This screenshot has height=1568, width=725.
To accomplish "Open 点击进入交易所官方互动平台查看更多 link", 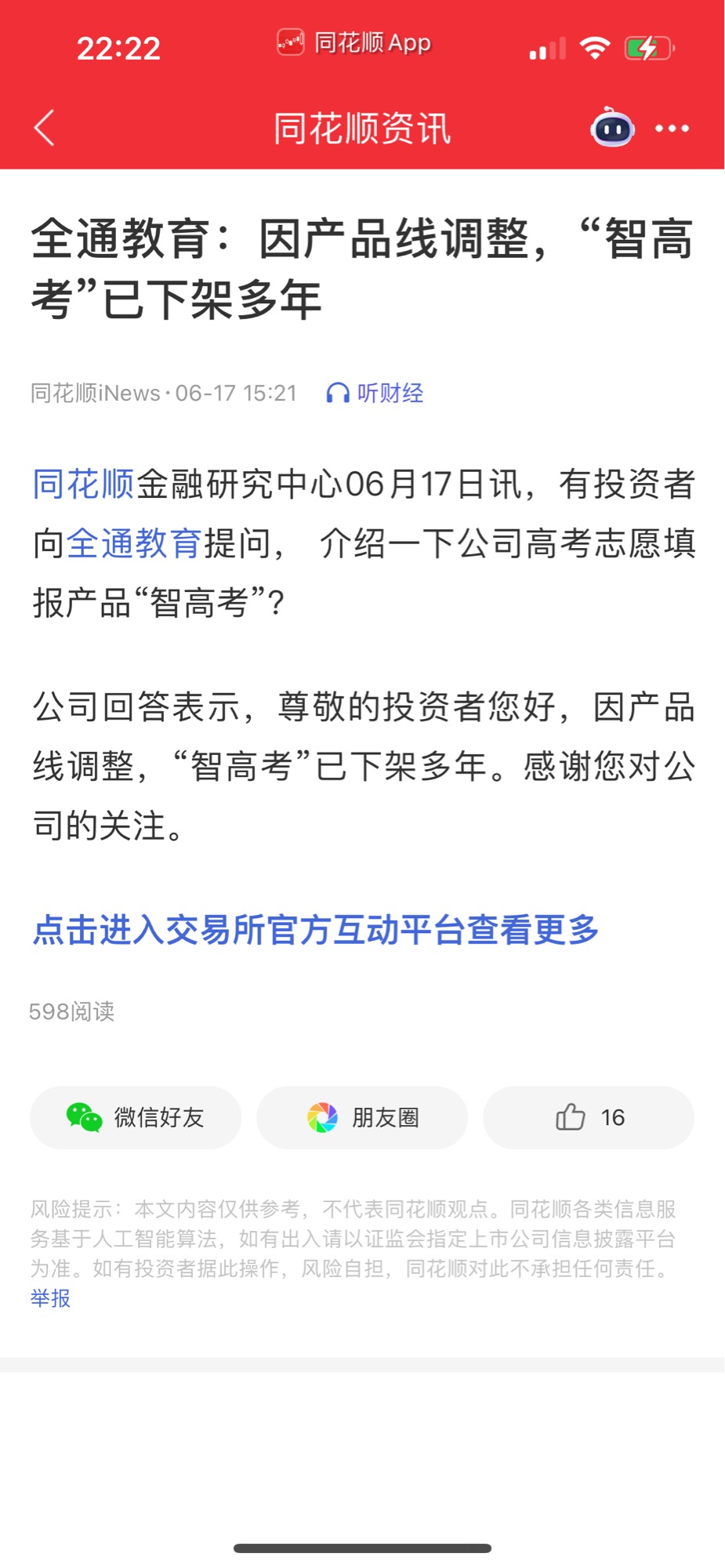I will pyautogui.click(x=315, y=930).
